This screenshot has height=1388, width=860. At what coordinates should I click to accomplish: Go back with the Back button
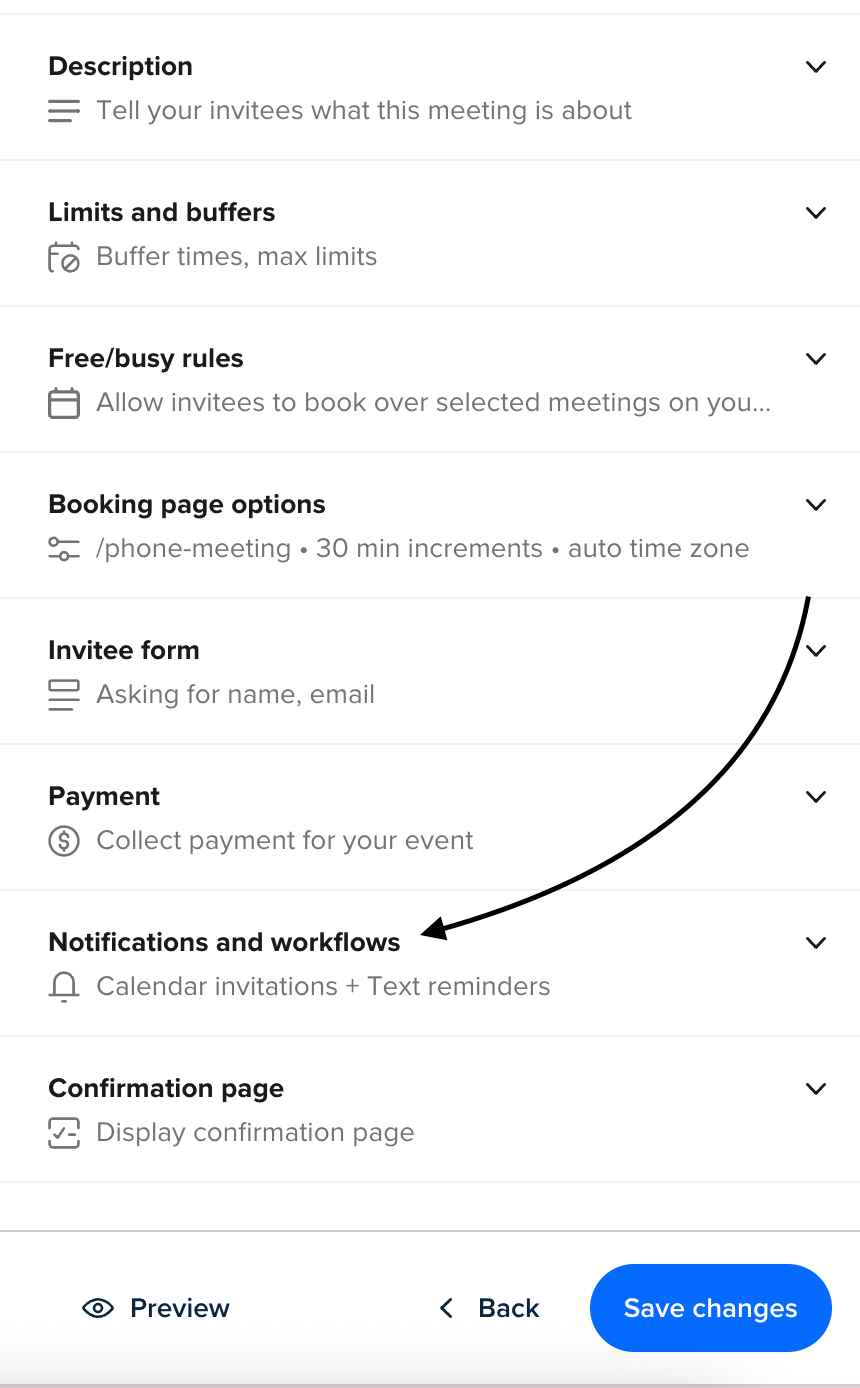click(x=489, y=1308)
